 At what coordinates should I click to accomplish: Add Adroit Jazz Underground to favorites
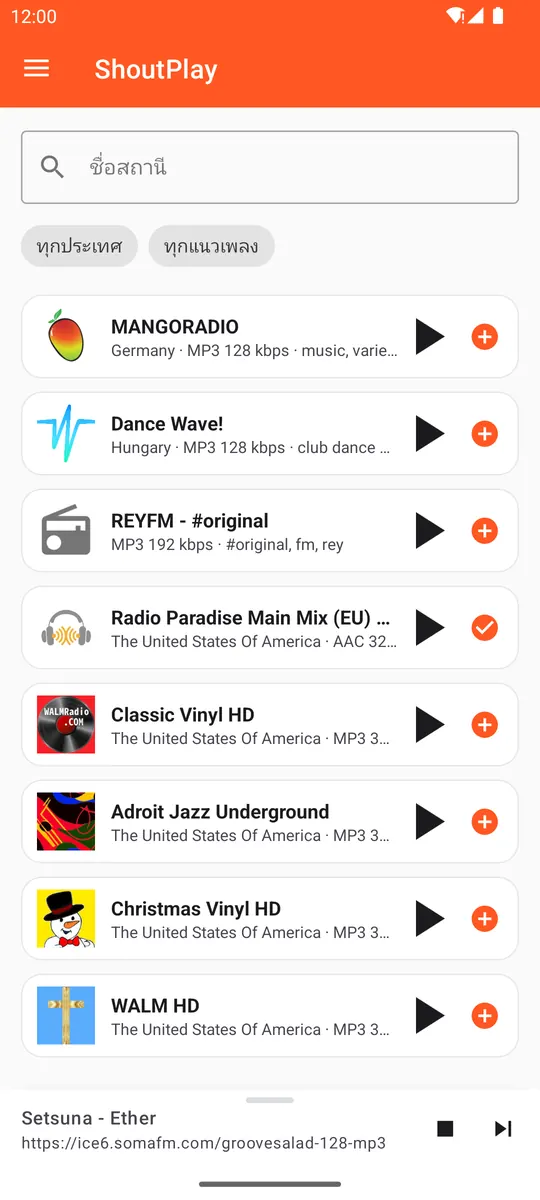[x=485, y=822]
